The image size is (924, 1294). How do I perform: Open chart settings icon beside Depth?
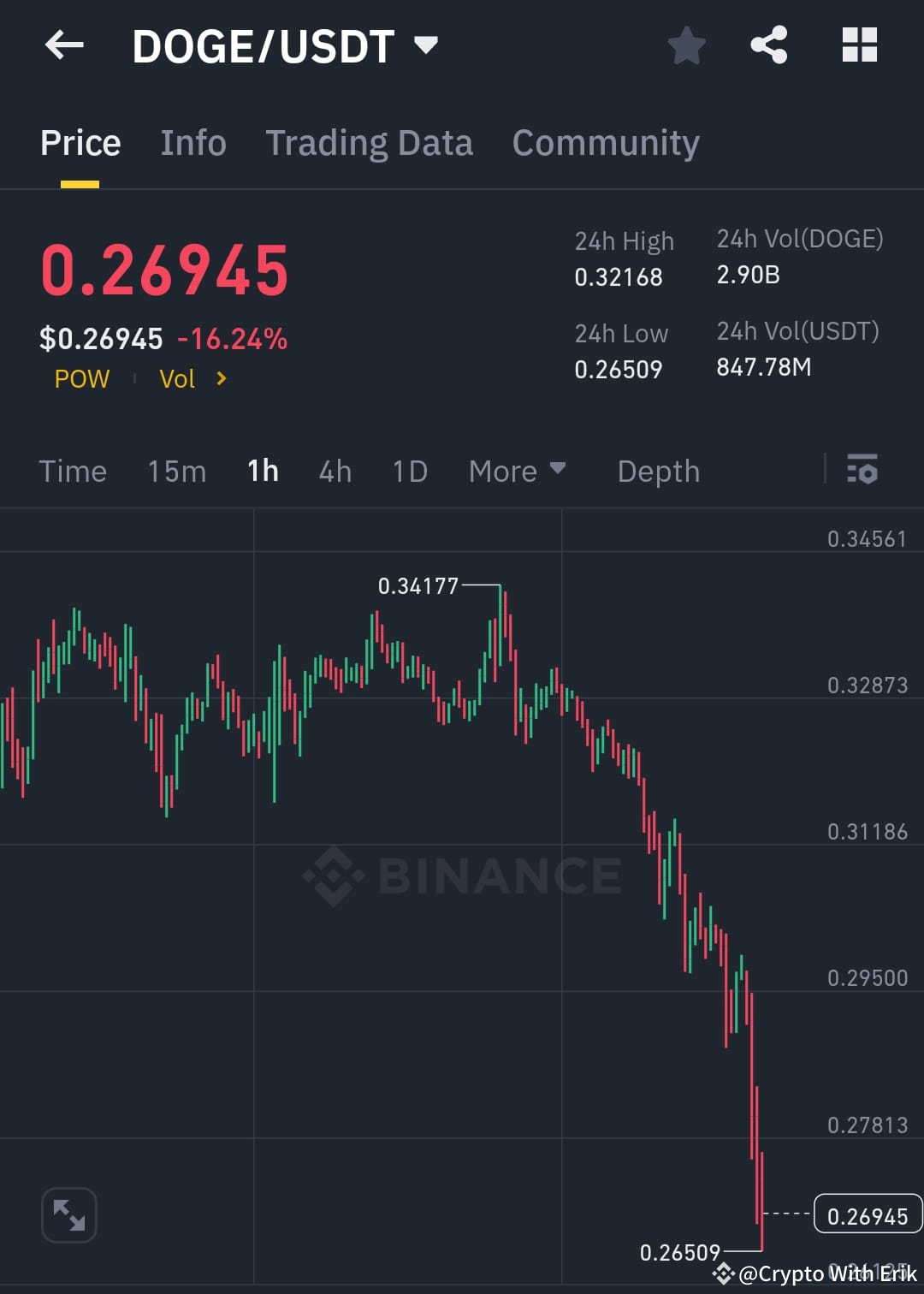(863, 471)
